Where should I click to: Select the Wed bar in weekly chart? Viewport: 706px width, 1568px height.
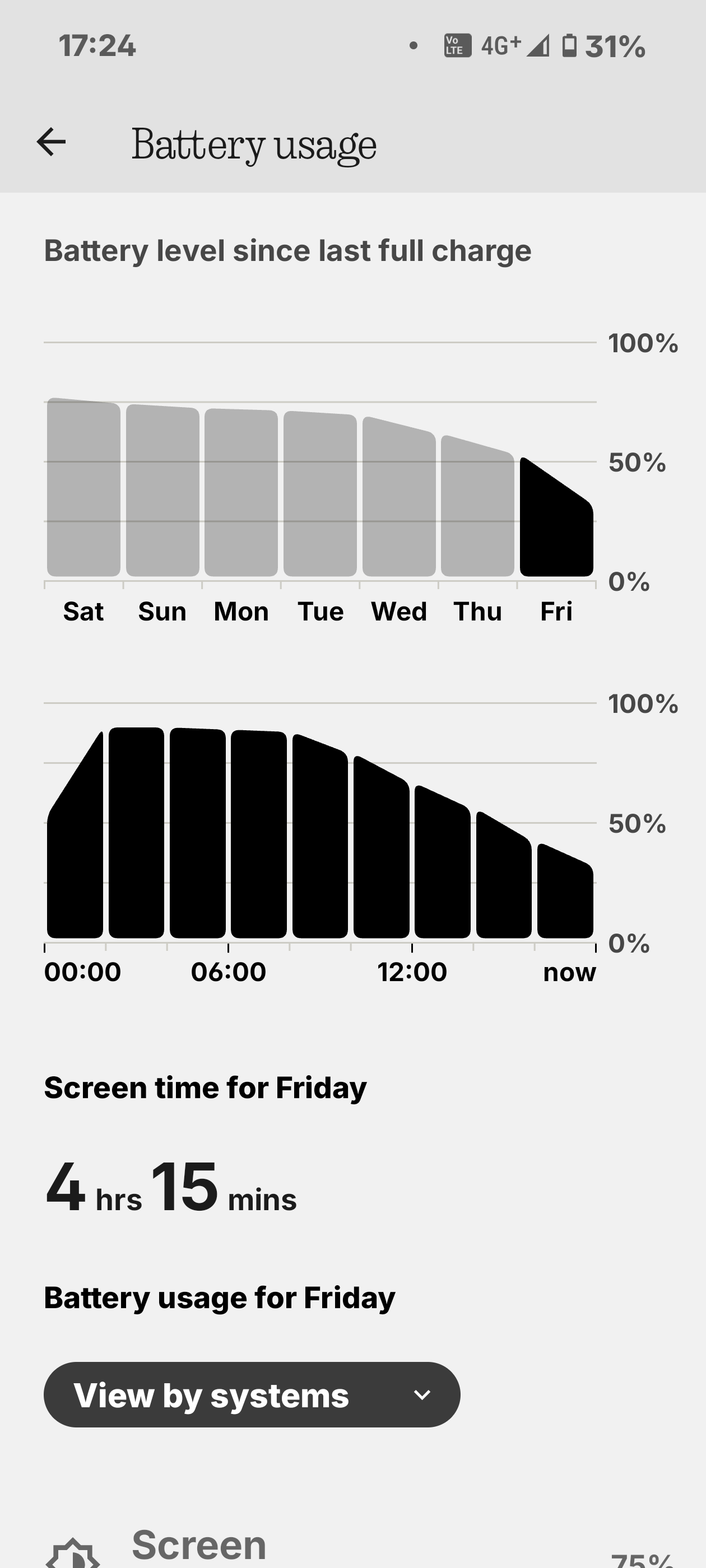399,499
